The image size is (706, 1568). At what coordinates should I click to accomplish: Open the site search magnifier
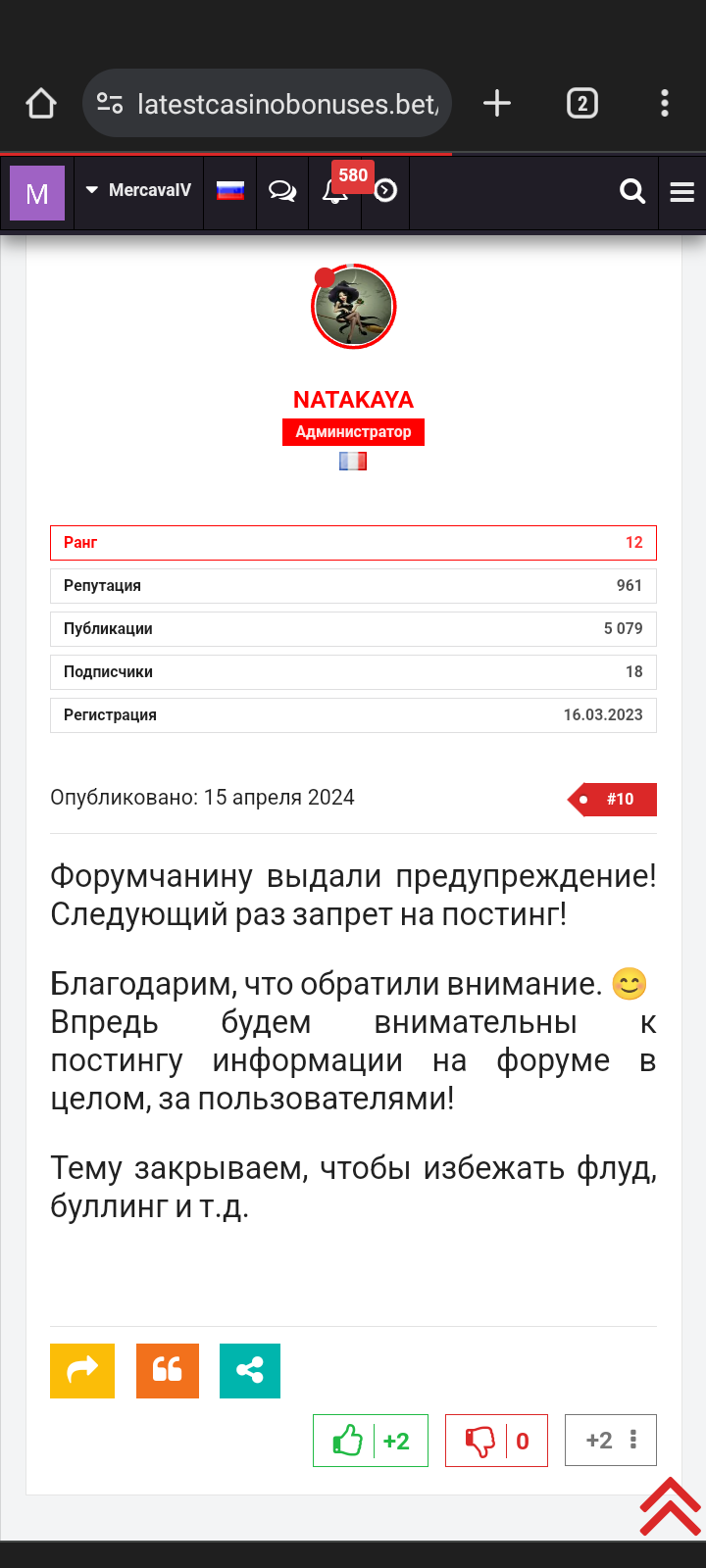click(632, 191)
